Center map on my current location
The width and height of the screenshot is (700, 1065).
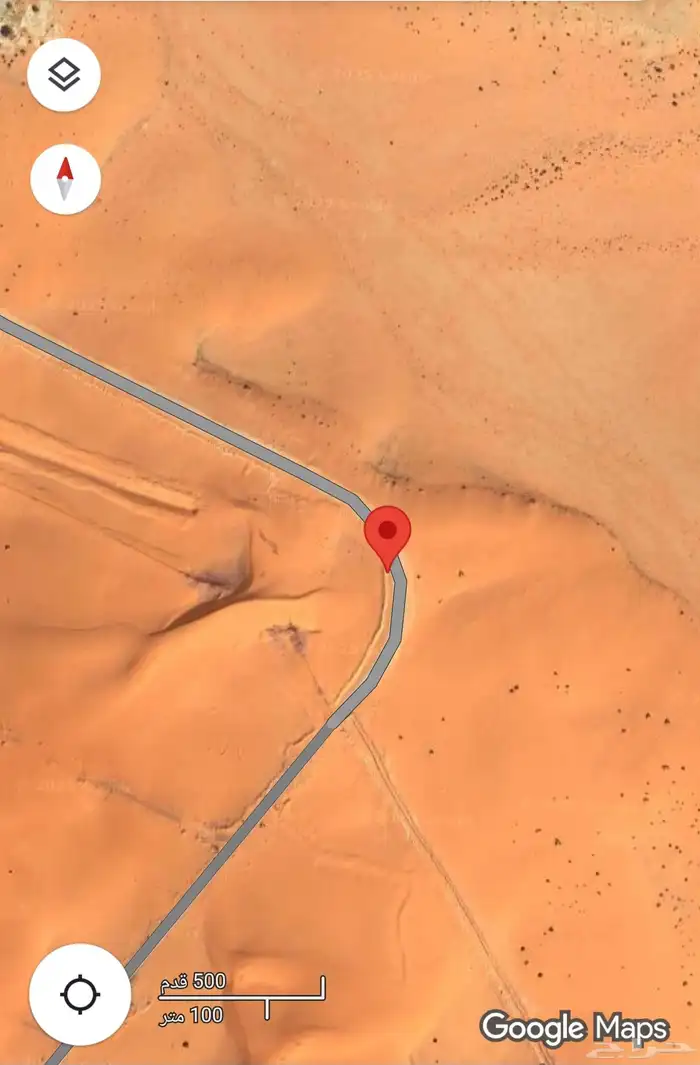pyautogui.click(x=80, y=994)
